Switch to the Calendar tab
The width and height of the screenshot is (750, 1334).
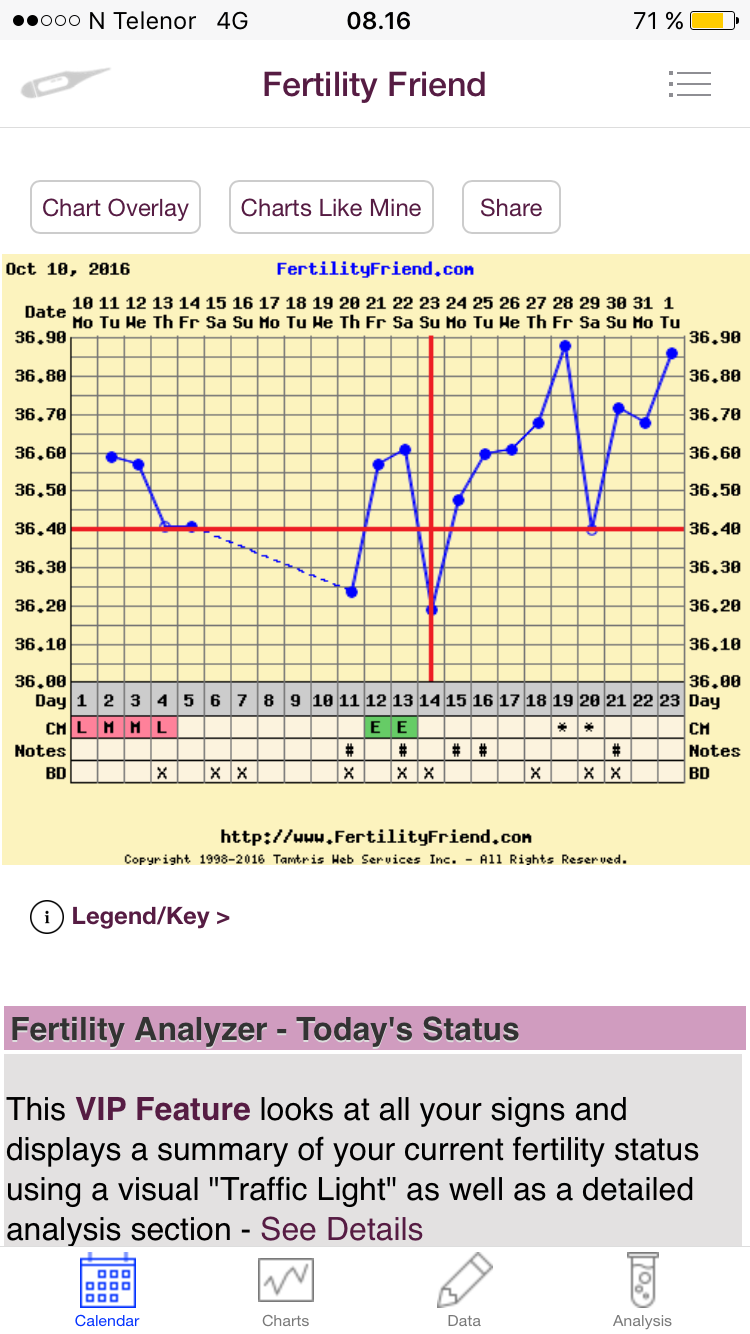click(x=107, y=1291)
